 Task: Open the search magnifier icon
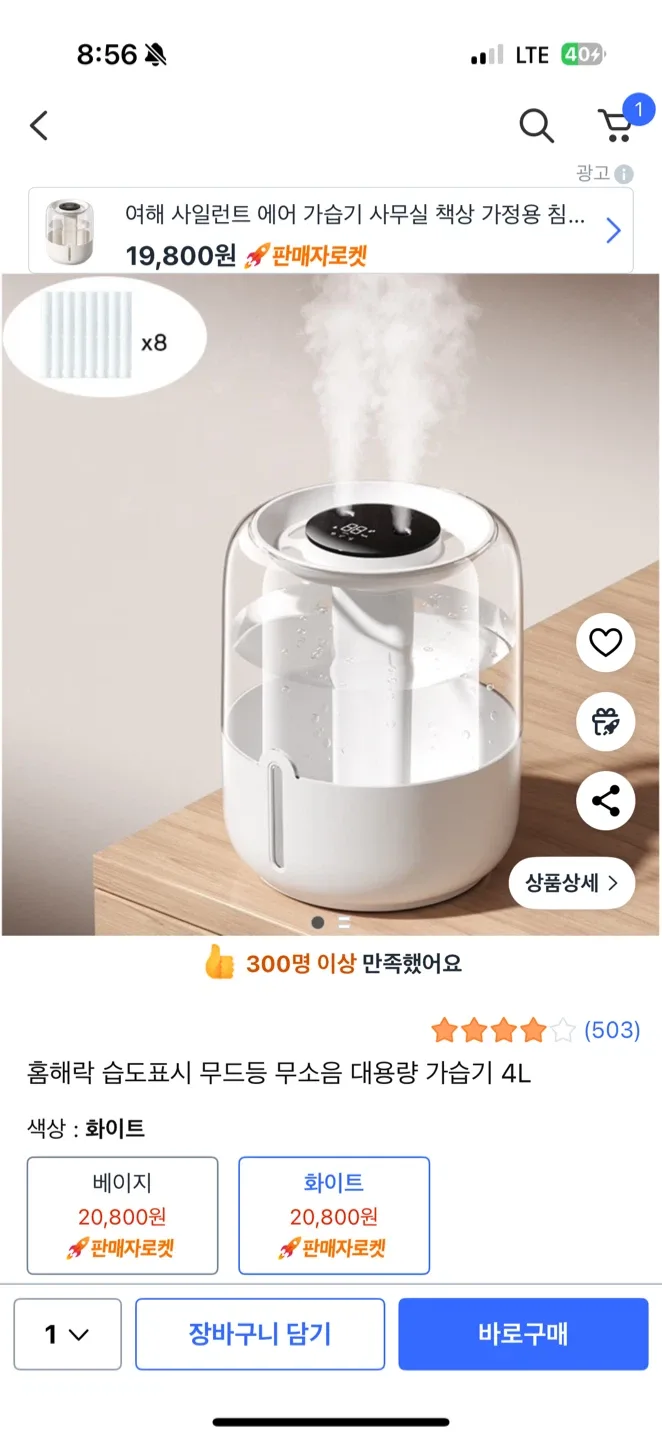pos(536,126)
